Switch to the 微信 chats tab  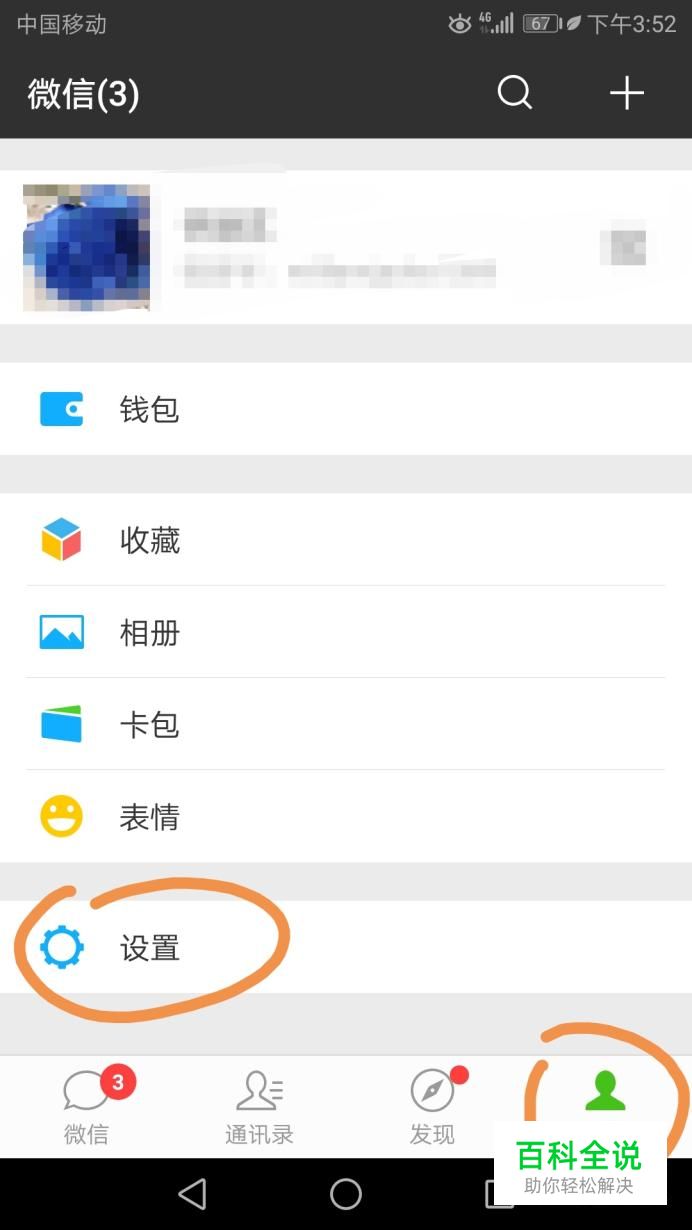coord(87,1106)
